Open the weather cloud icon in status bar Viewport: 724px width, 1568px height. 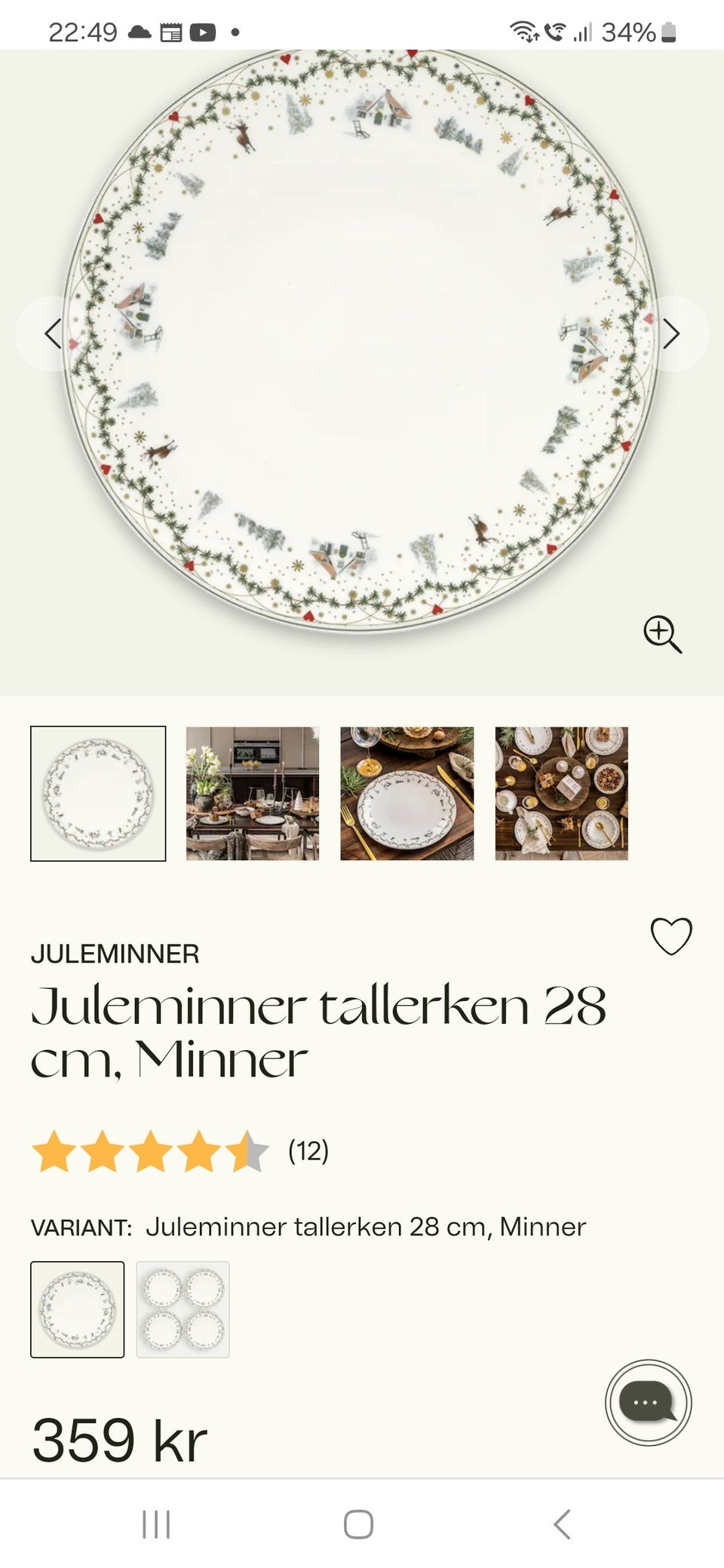click(x=138, y=32)
